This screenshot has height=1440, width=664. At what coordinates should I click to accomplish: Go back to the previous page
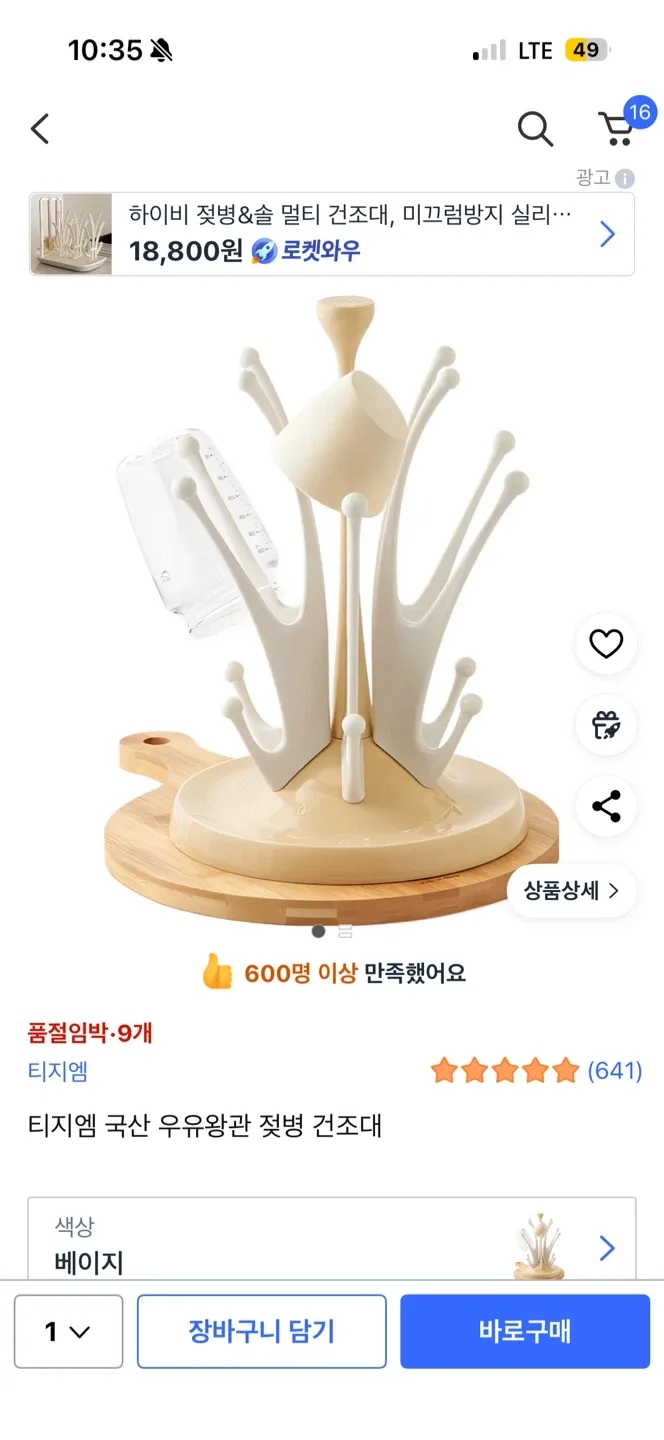click(40, 129)
